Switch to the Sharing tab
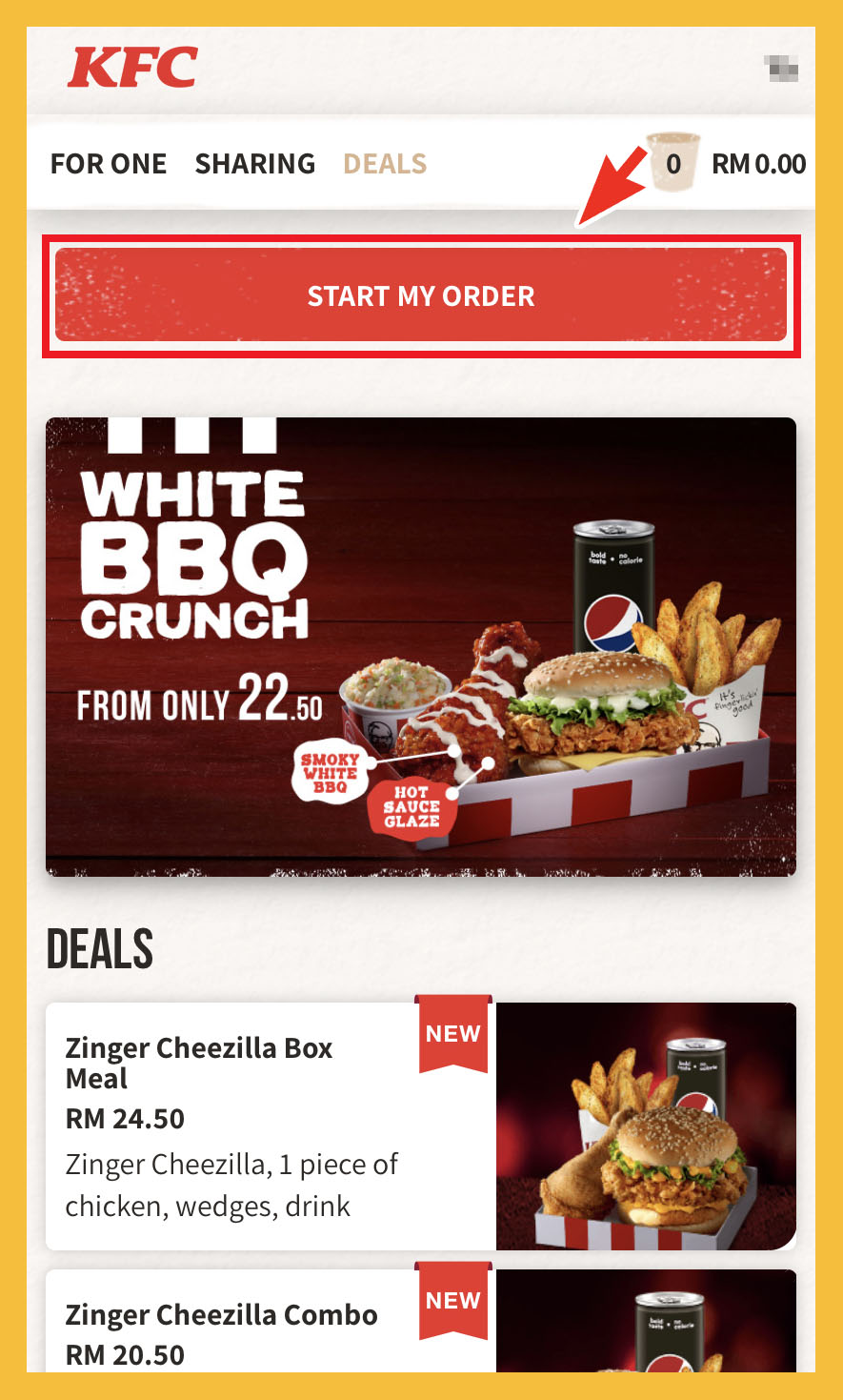 (254, 164)
